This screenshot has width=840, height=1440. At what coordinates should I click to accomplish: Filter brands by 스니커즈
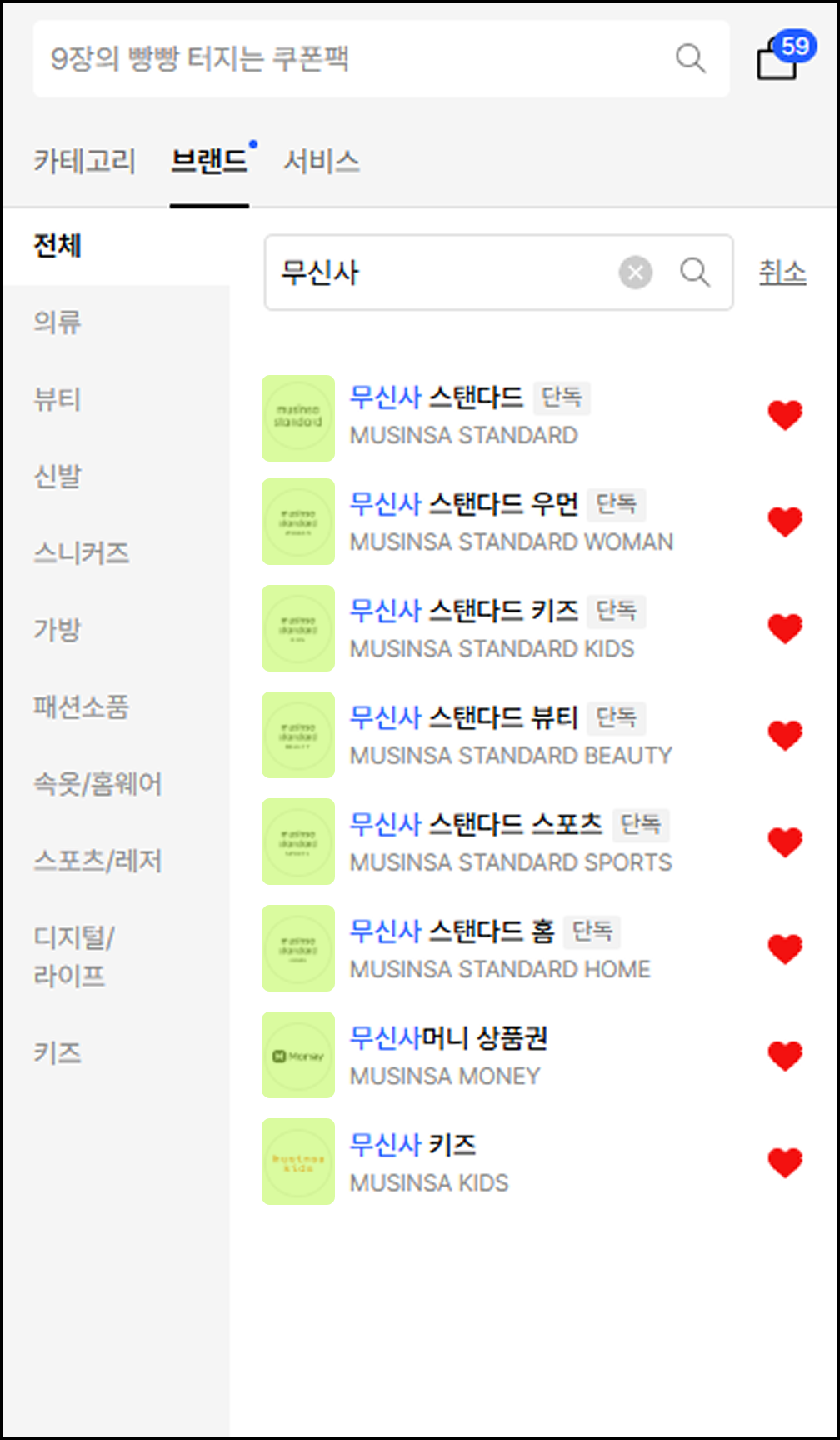coord(82,553)
